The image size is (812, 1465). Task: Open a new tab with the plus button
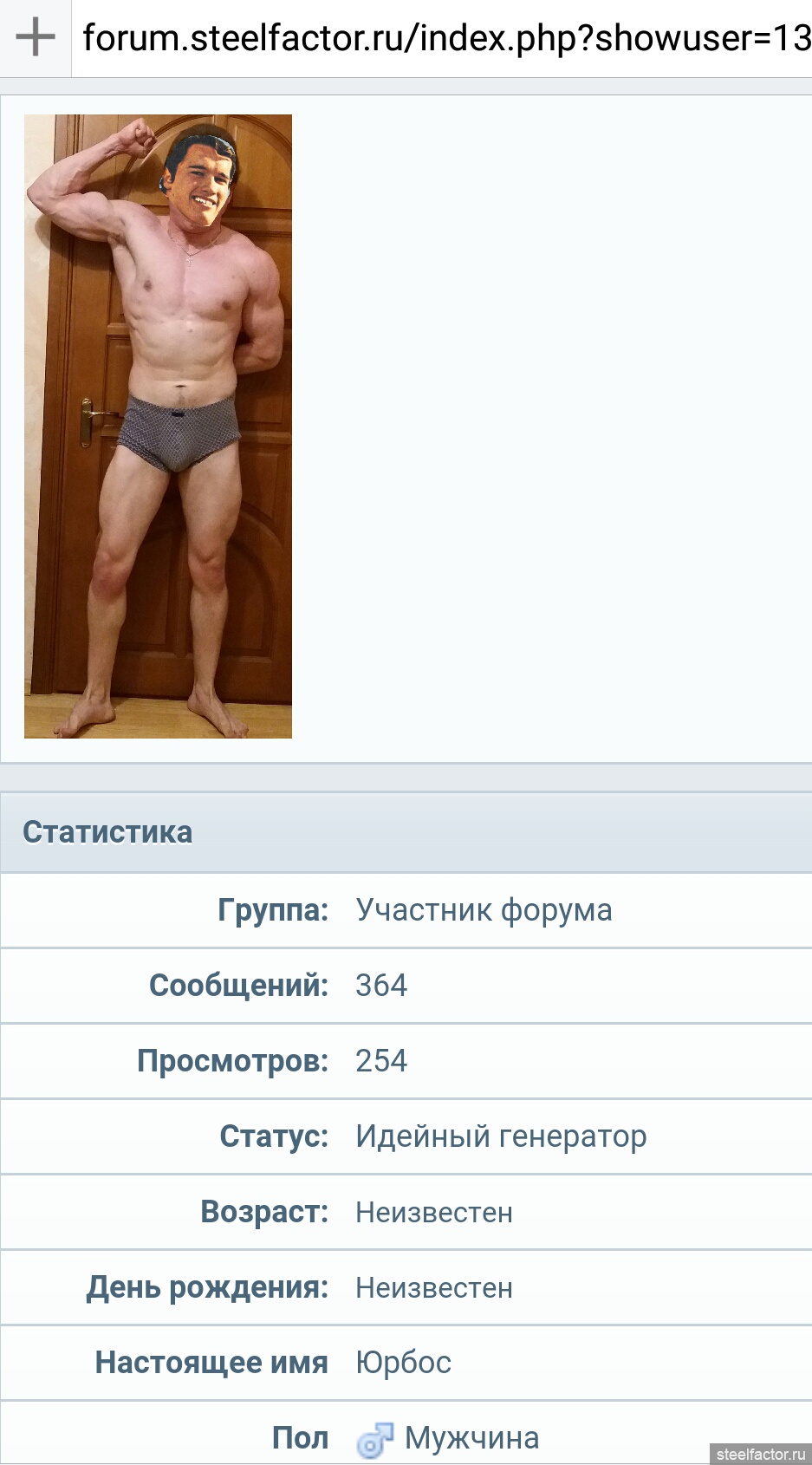click(35, 38)
